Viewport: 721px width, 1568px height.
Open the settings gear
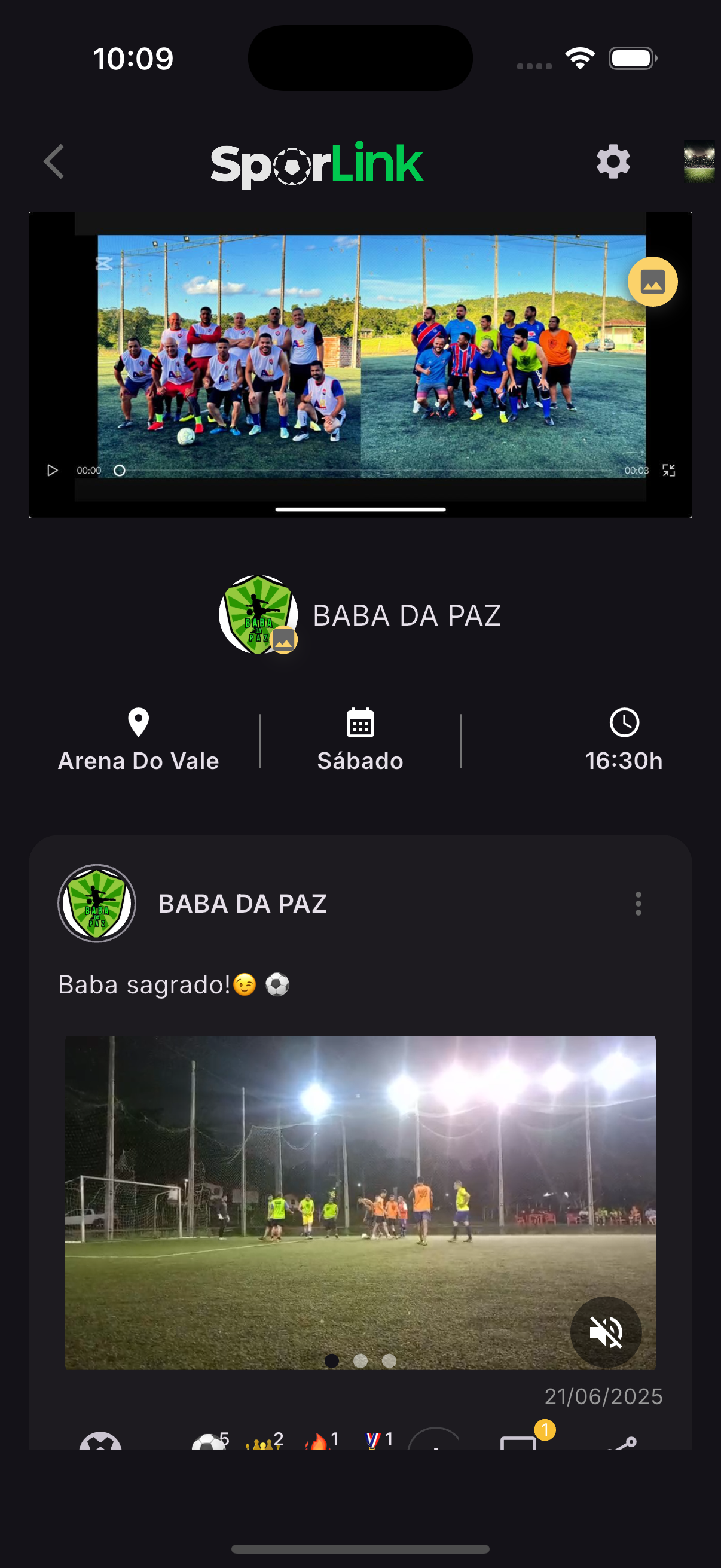click(x=612, y=161)
